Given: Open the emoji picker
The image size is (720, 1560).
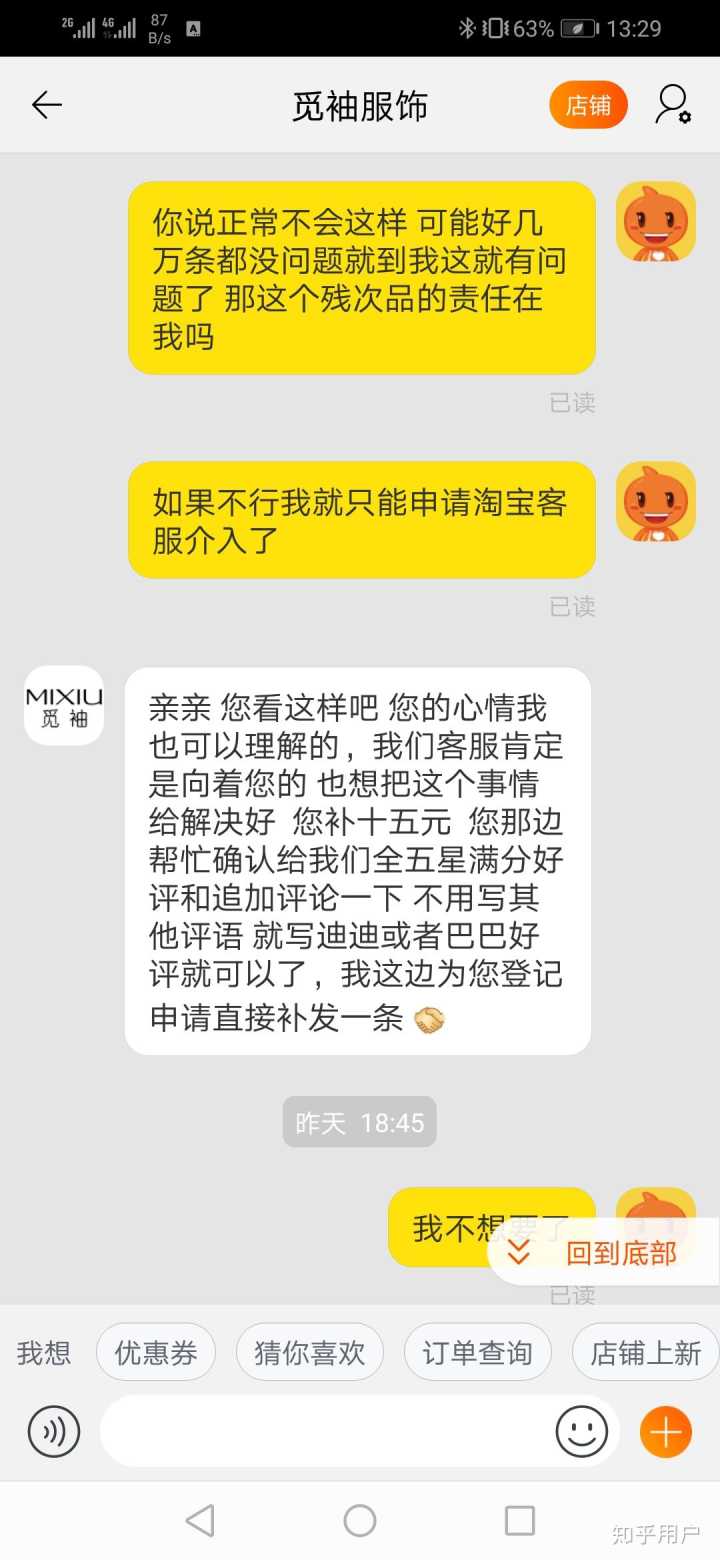Looking at the screenshot, I should tap(582, 1432).
